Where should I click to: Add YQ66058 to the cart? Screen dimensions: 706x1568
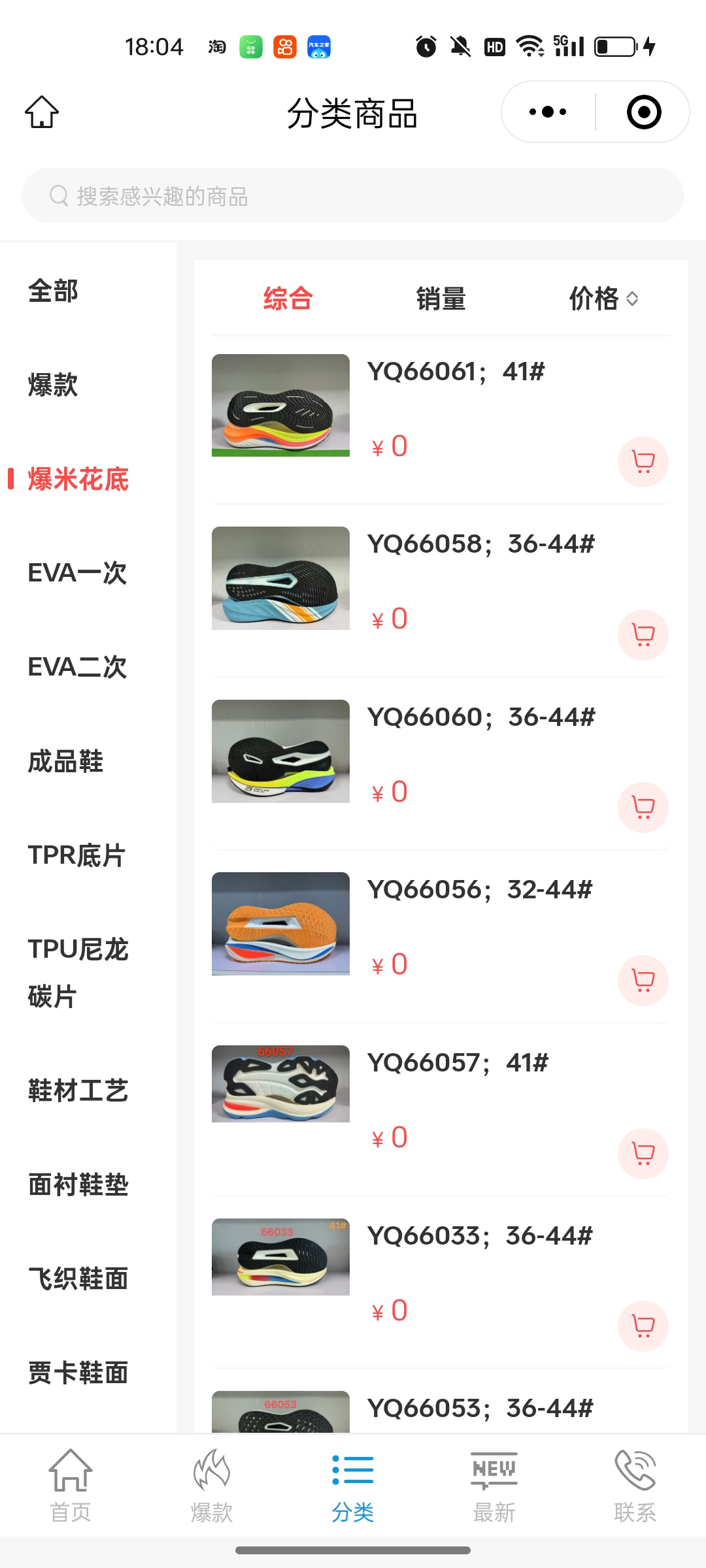coord(643,635)
